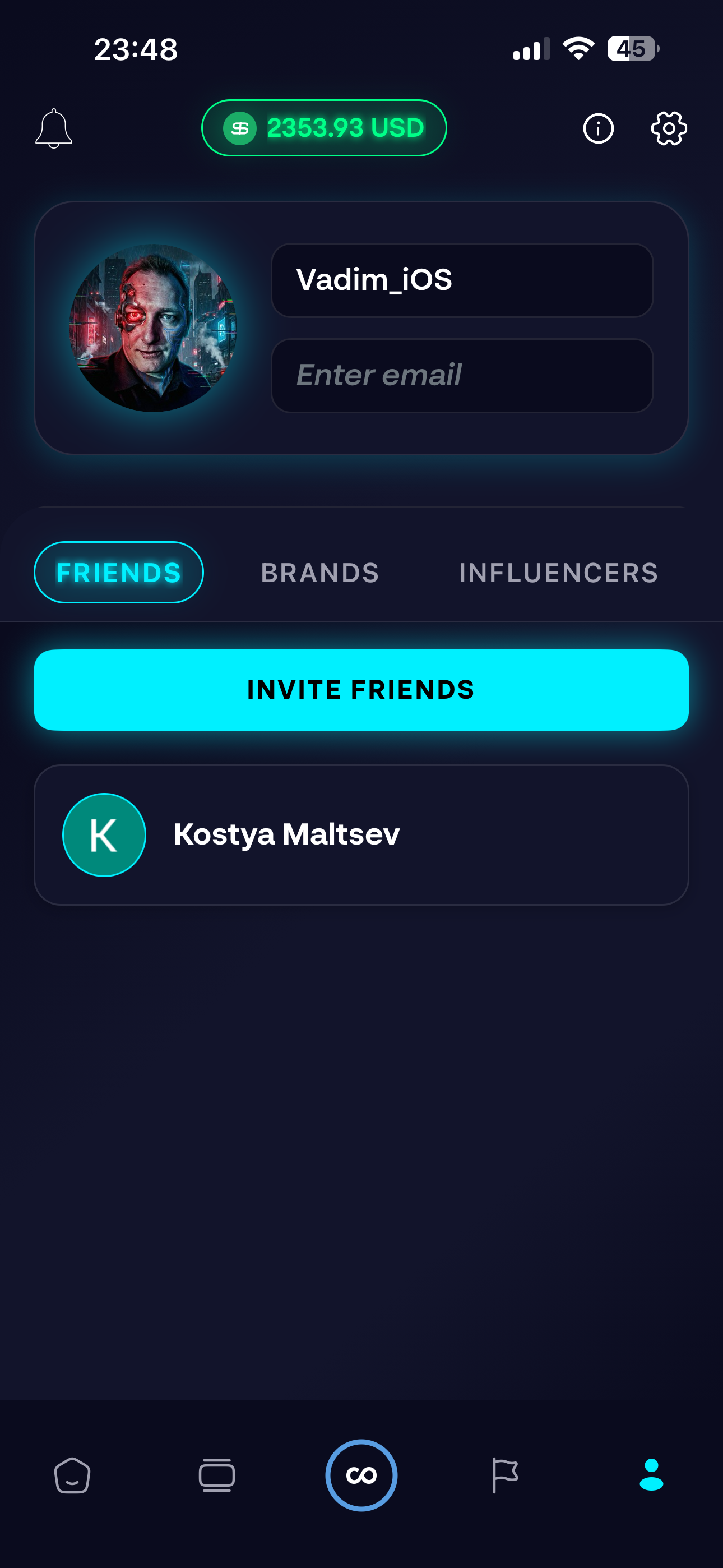Switch to the Brands tab
This screenshot has height=1568, width=723.
(x=319, y=573)
